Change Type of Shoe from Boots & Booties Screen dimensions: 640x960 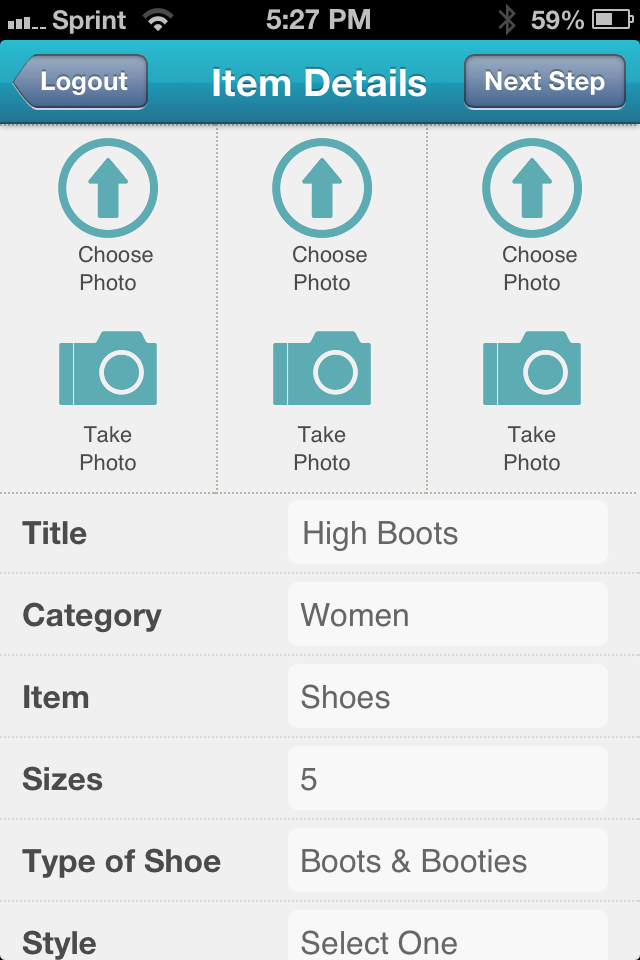click(x=447, y=861)
